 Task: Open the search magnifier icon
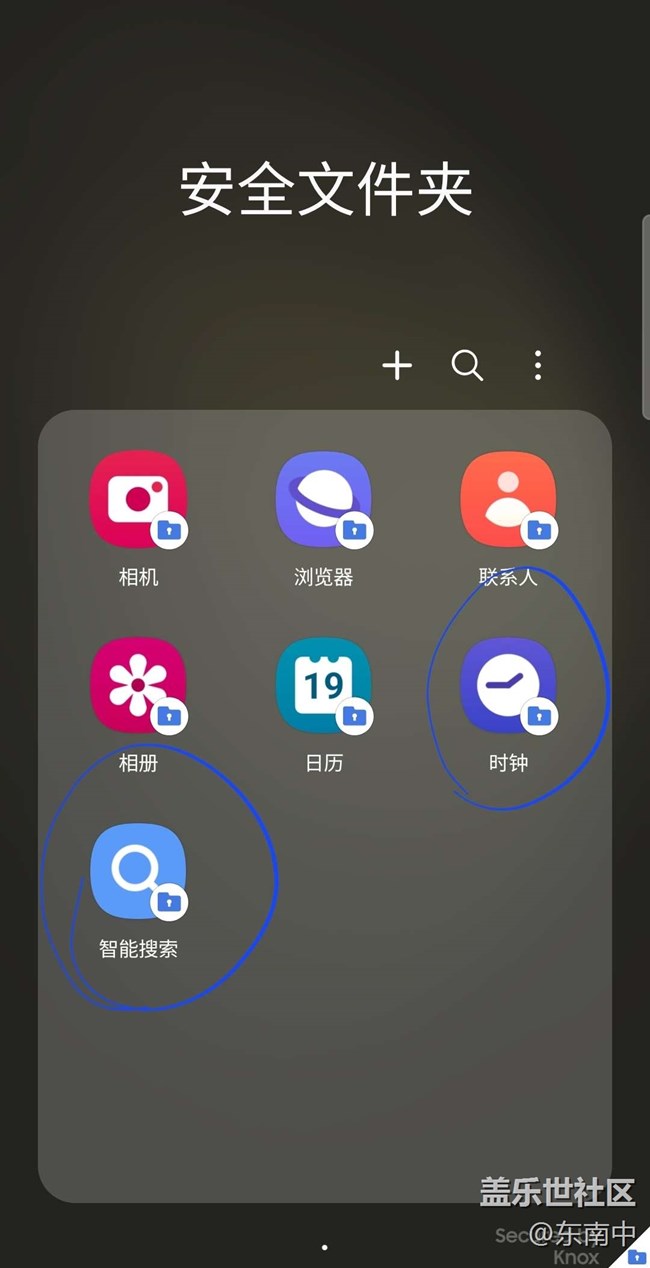coord(467,366)
